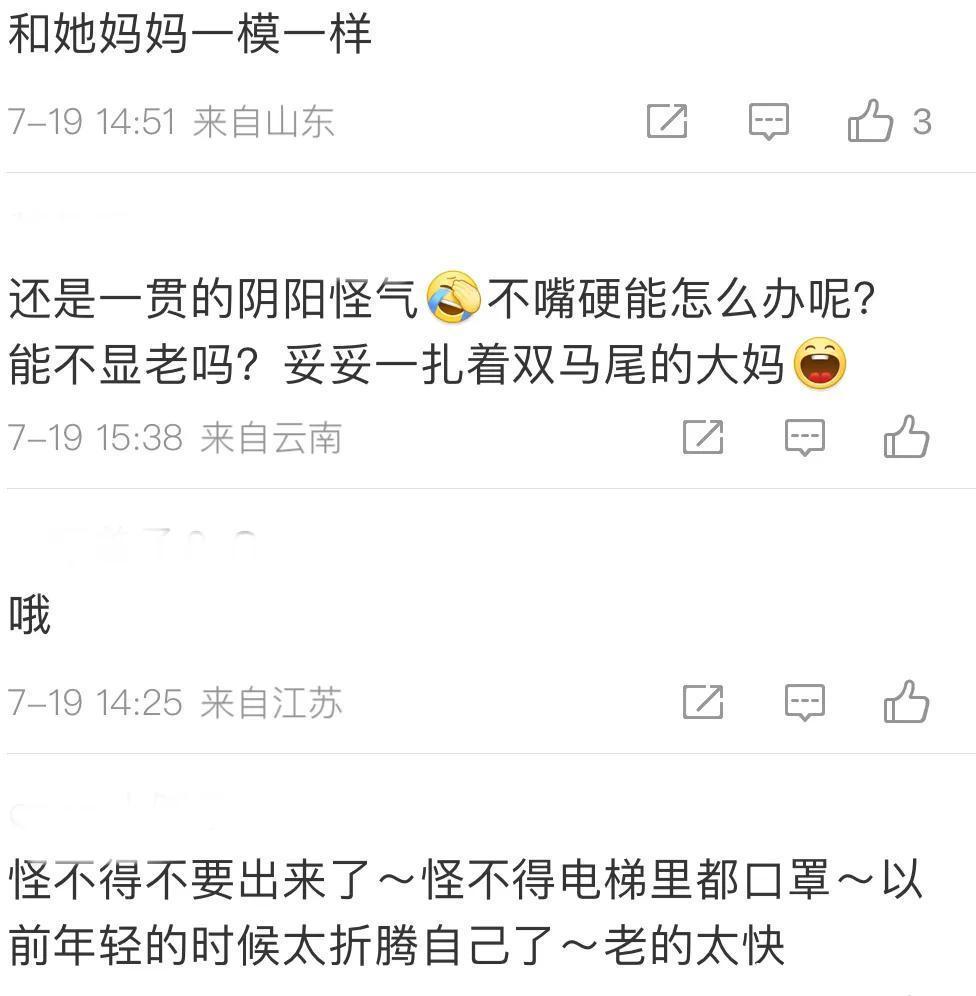Reply to the comment from 山东
976x996 pixels.
768,122
